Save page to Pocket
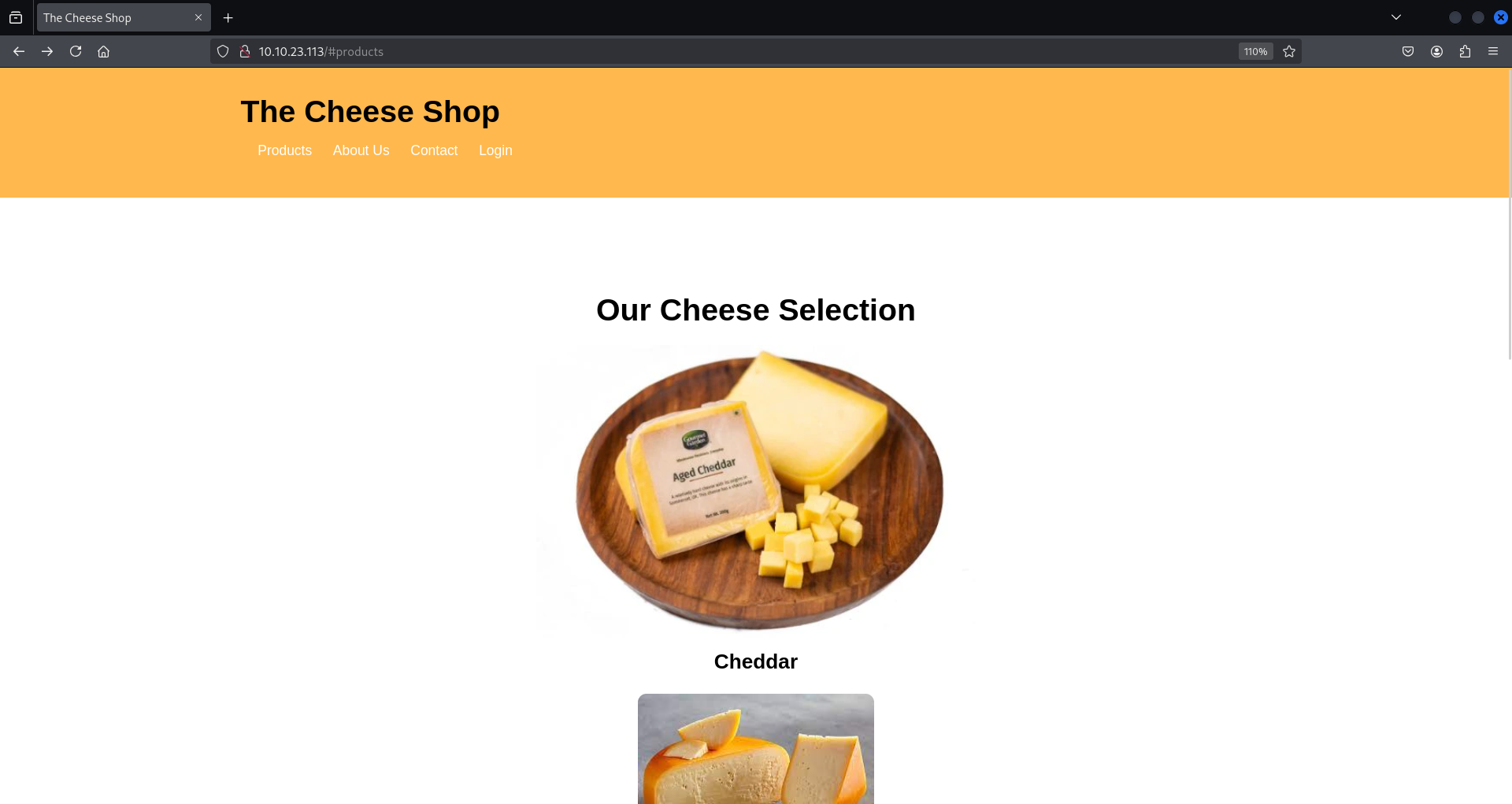1512x804 pixels. [1408, 51]
